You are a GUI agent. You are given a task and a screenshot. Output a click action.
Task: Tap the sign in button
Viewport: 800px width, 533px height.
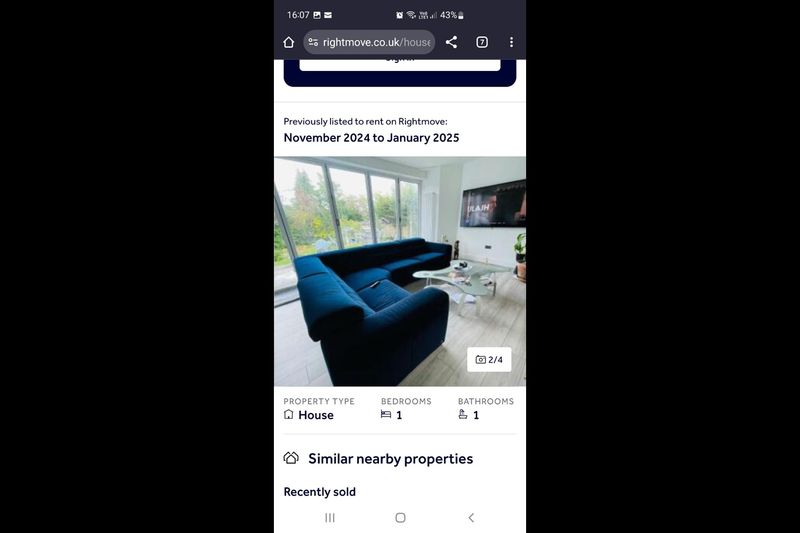click(x=399, y=62)
